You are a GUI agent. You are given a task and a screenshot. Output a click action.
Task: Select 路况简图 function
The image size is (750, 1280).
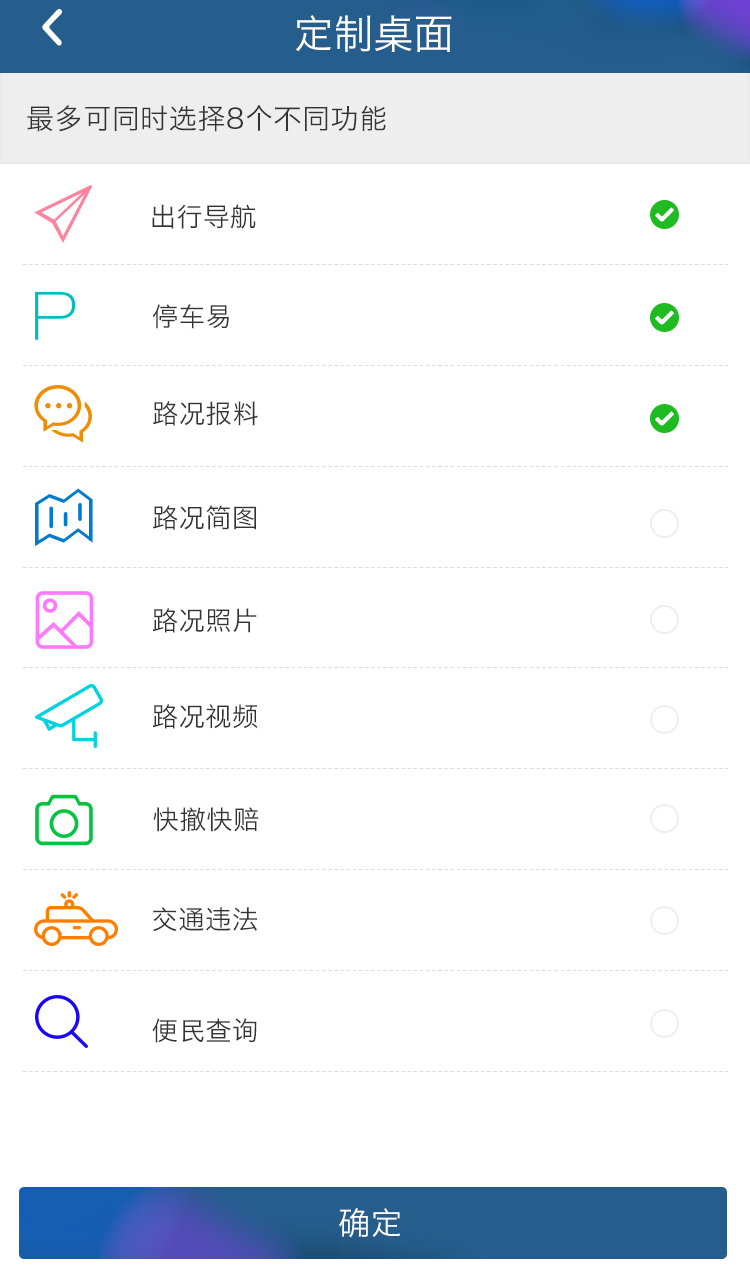pos(664,523)
